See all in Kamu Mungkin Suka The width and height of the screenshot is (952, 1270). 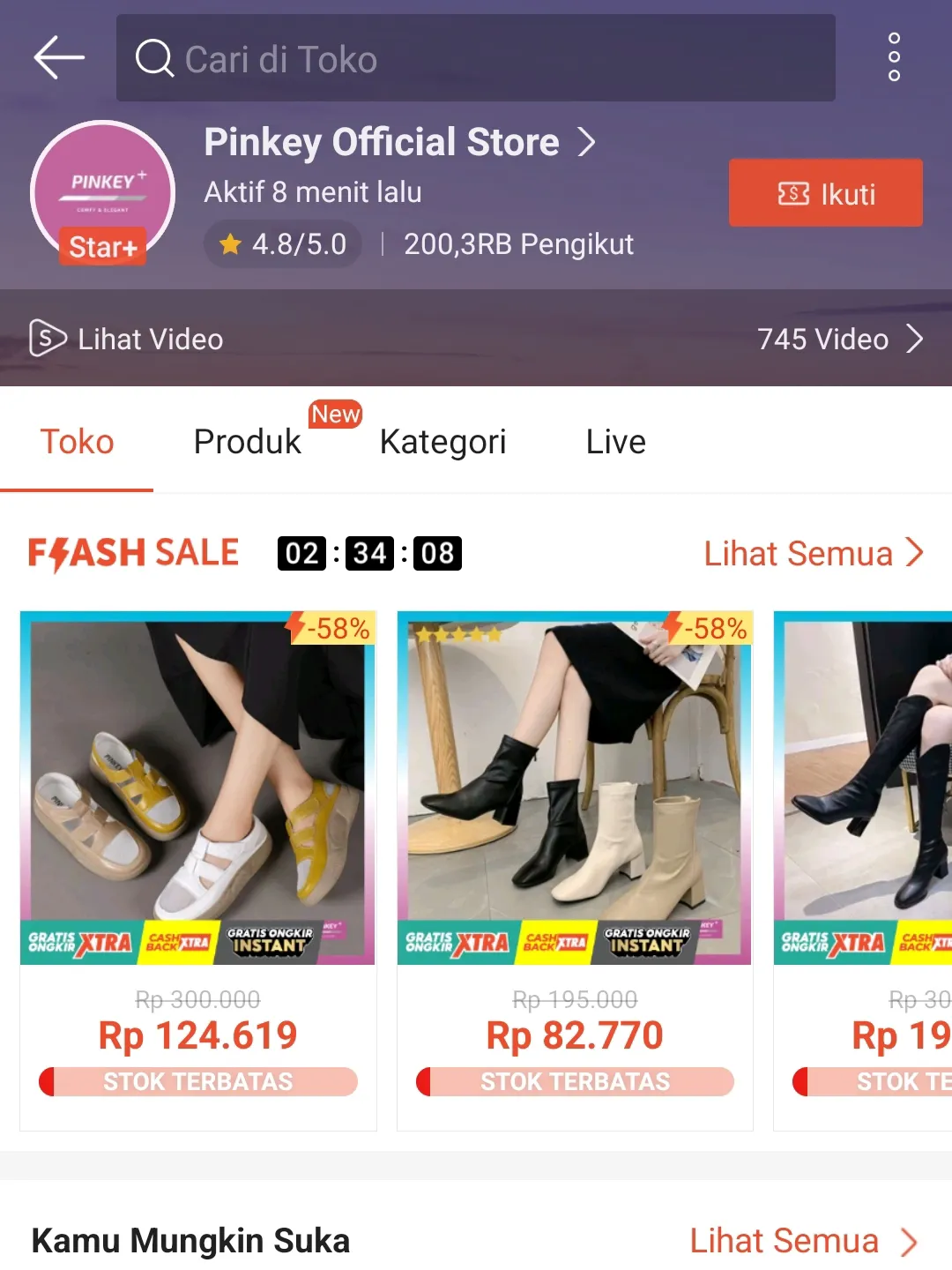coord(801,1241)
